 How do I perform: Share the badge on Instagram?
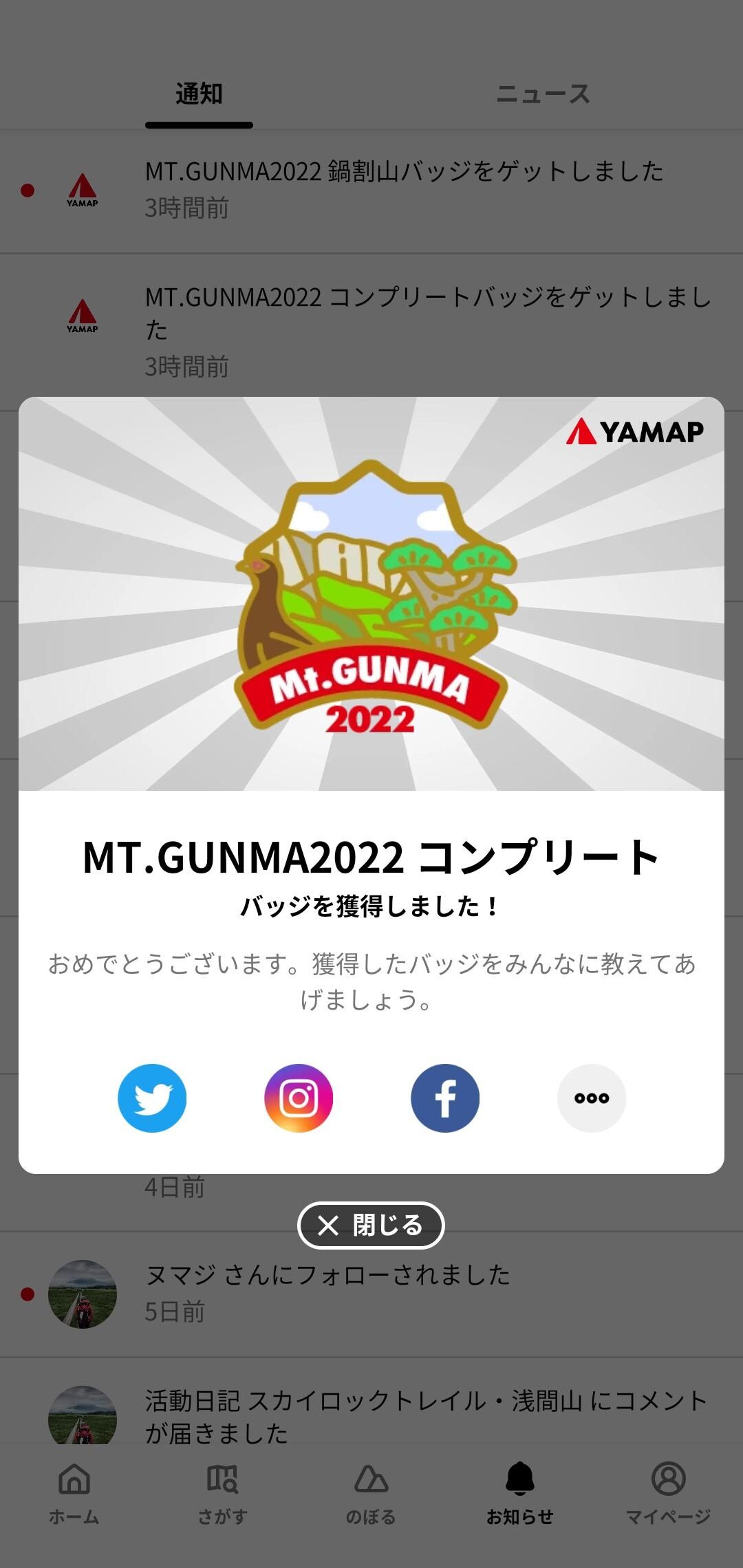pos(299,1098)
